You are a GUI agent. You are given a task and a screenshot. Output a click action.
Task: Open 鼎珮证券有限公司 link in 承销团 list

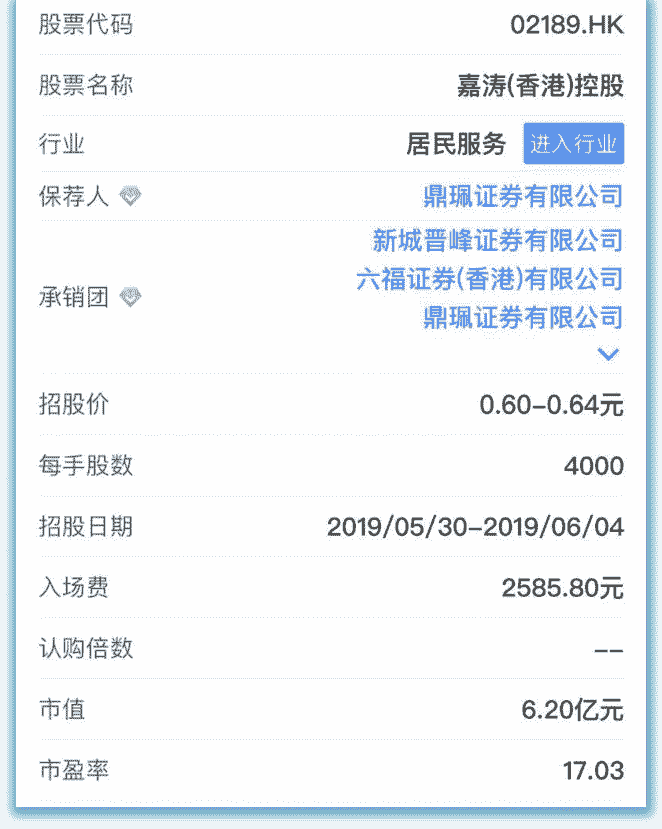[522, 318]
